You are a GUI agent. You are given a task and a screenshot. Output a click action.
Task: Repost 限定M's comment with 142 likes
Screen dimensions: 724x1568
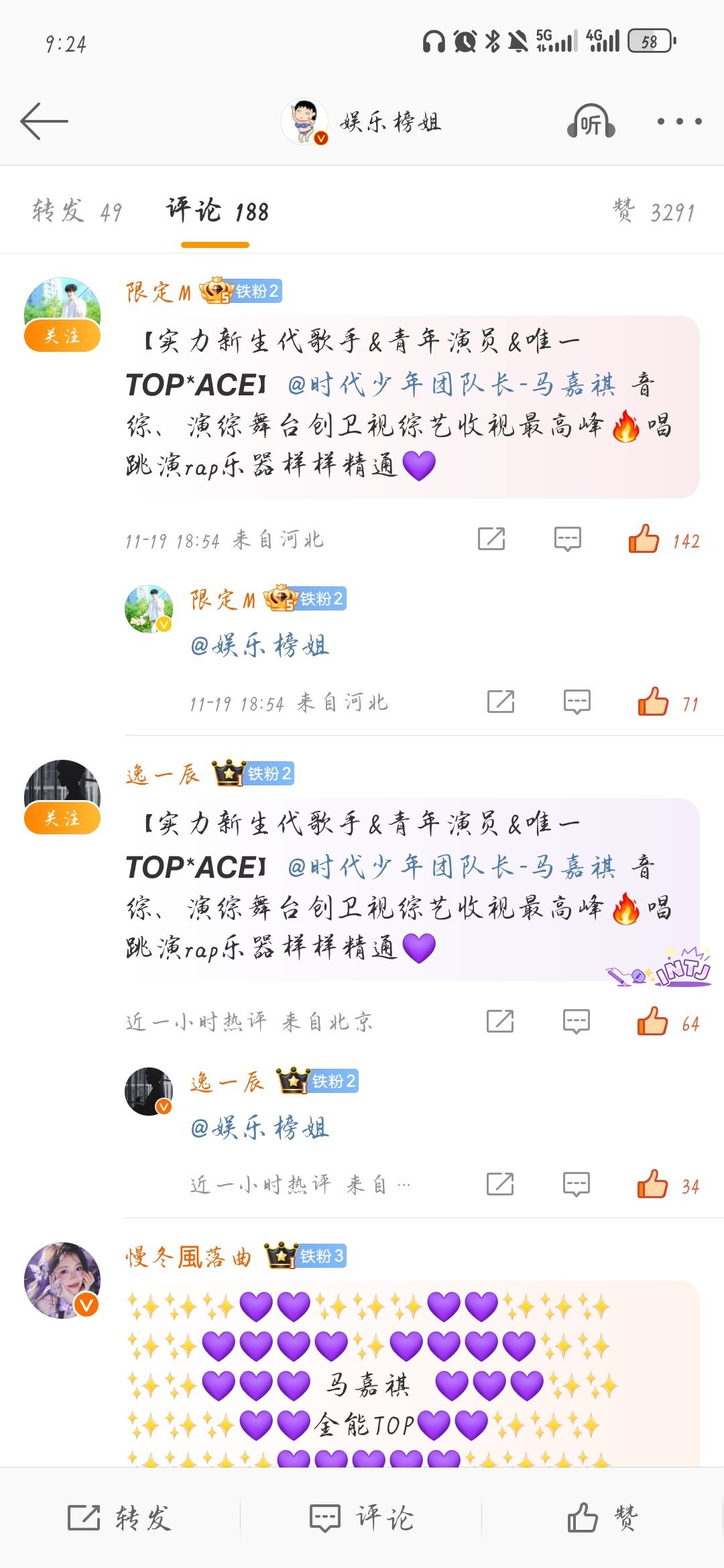(491, 539)
